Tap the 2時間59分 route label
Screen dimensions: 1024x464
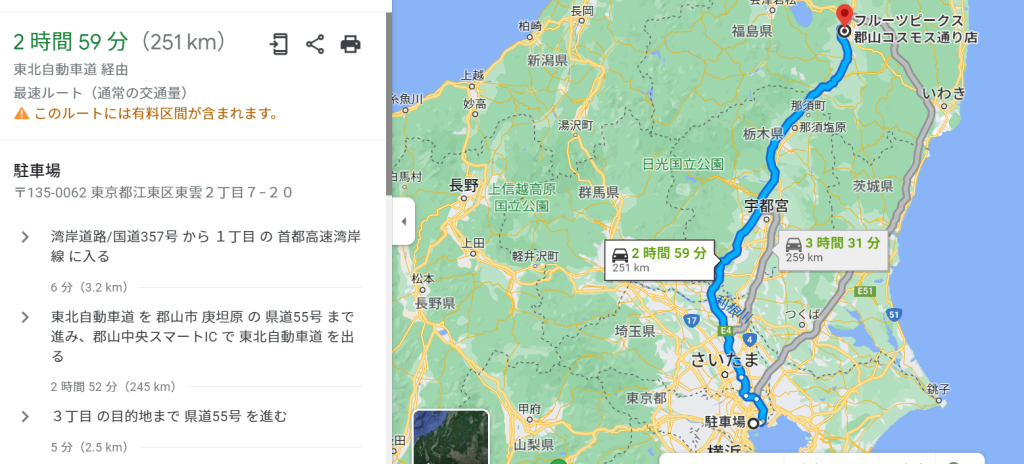[x=660, y=259]
